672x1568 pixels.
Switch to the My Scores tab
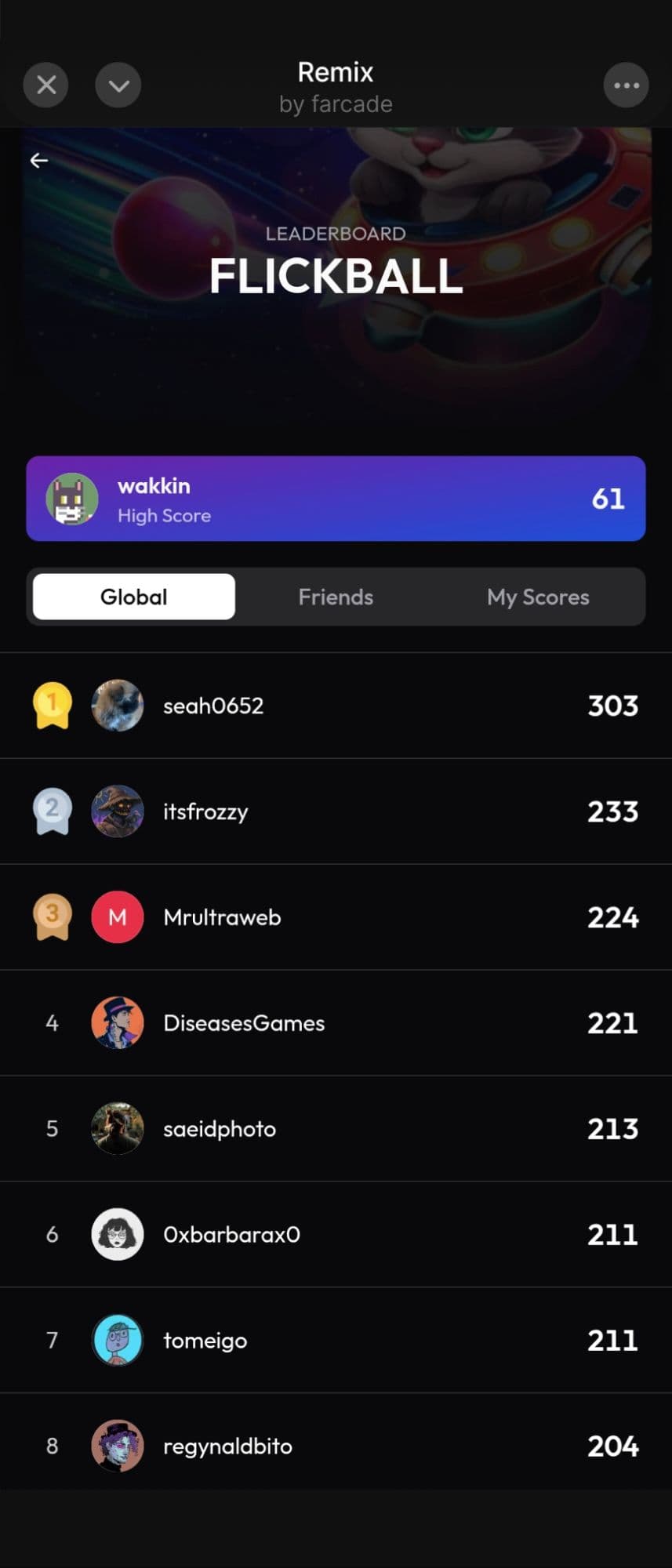tap(538, 597)
